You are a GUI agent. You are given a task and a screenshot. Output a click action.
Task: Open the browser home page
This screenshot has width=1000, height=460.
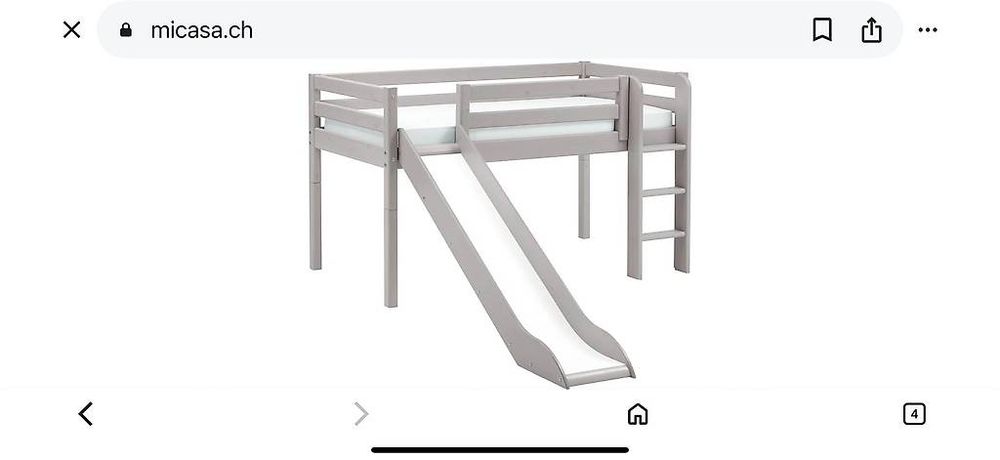pyautogui.click(x=637, y=414)
